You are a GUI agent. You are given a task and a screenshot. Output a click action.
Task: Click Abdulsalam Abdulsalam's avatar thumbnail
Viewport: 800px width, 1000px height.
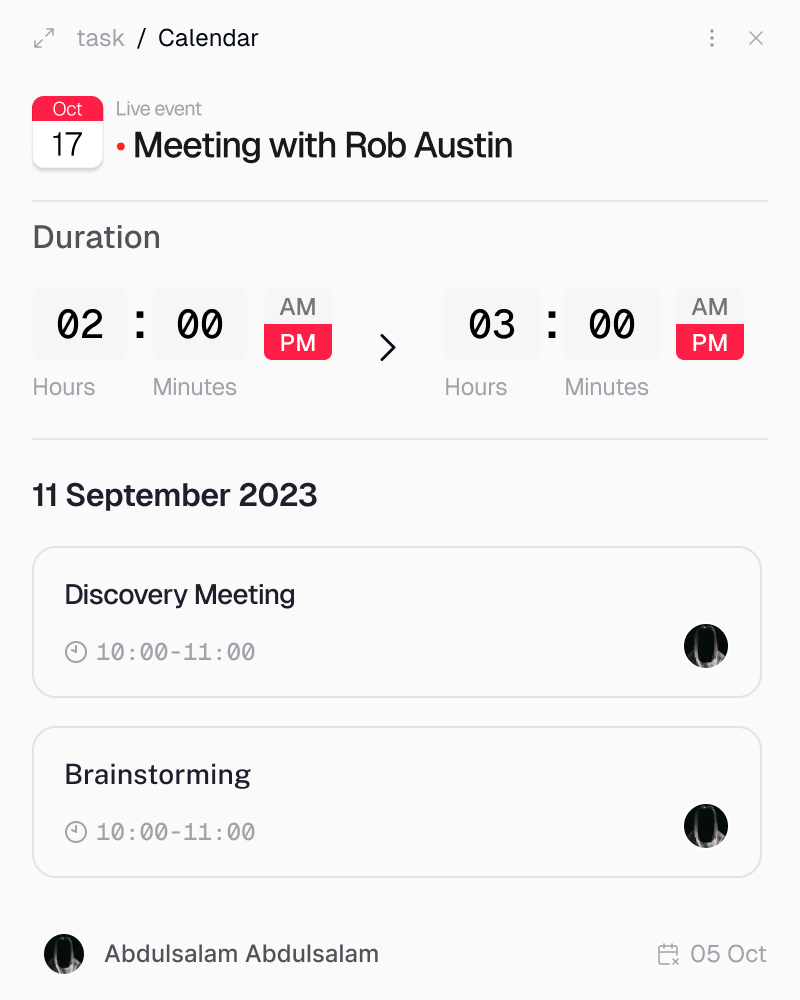coord(64,954)
